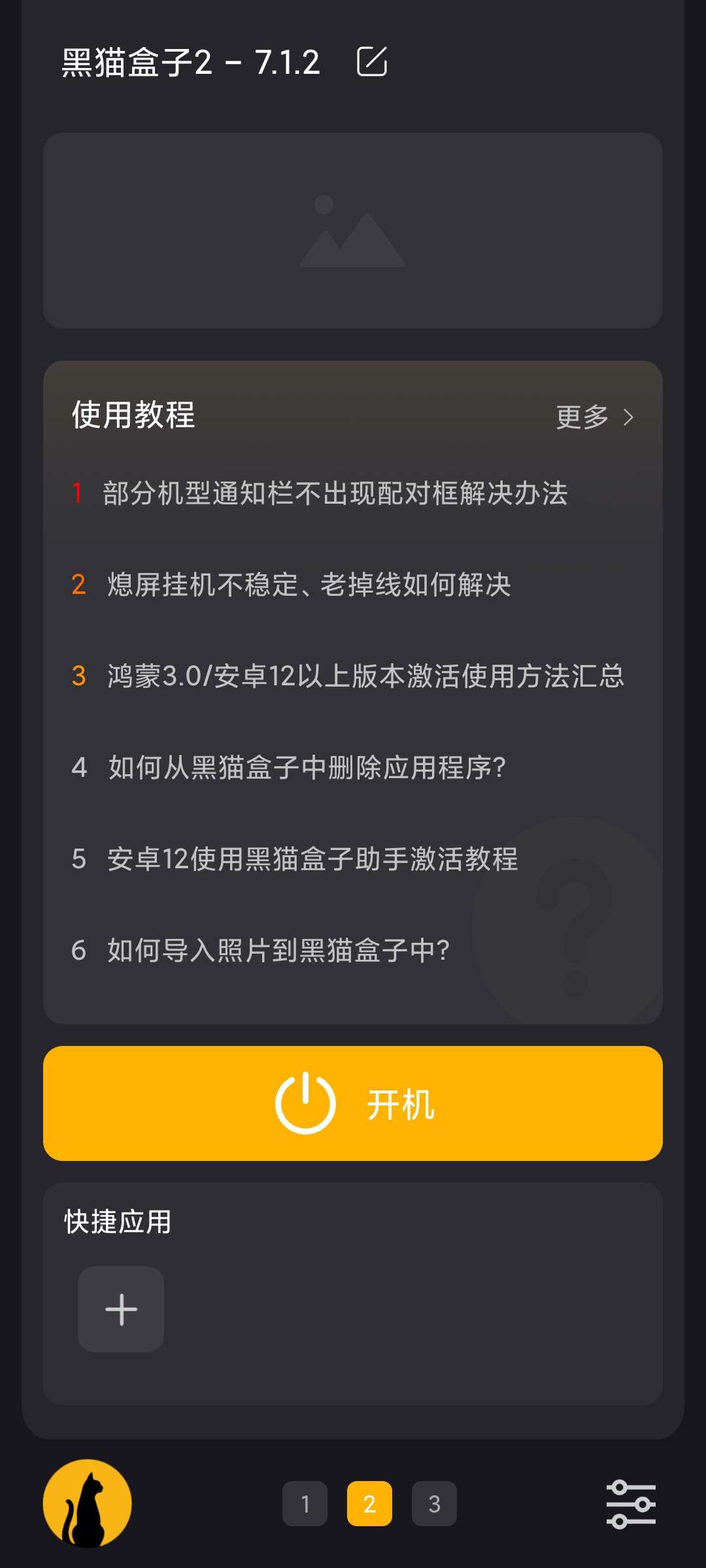The height and width of the screenshot is (1568, 706).
Task: Open tutorial 部分机型通知栏不出现配对框解决办法
Action: pyautogui.click(x=335, y=493)
